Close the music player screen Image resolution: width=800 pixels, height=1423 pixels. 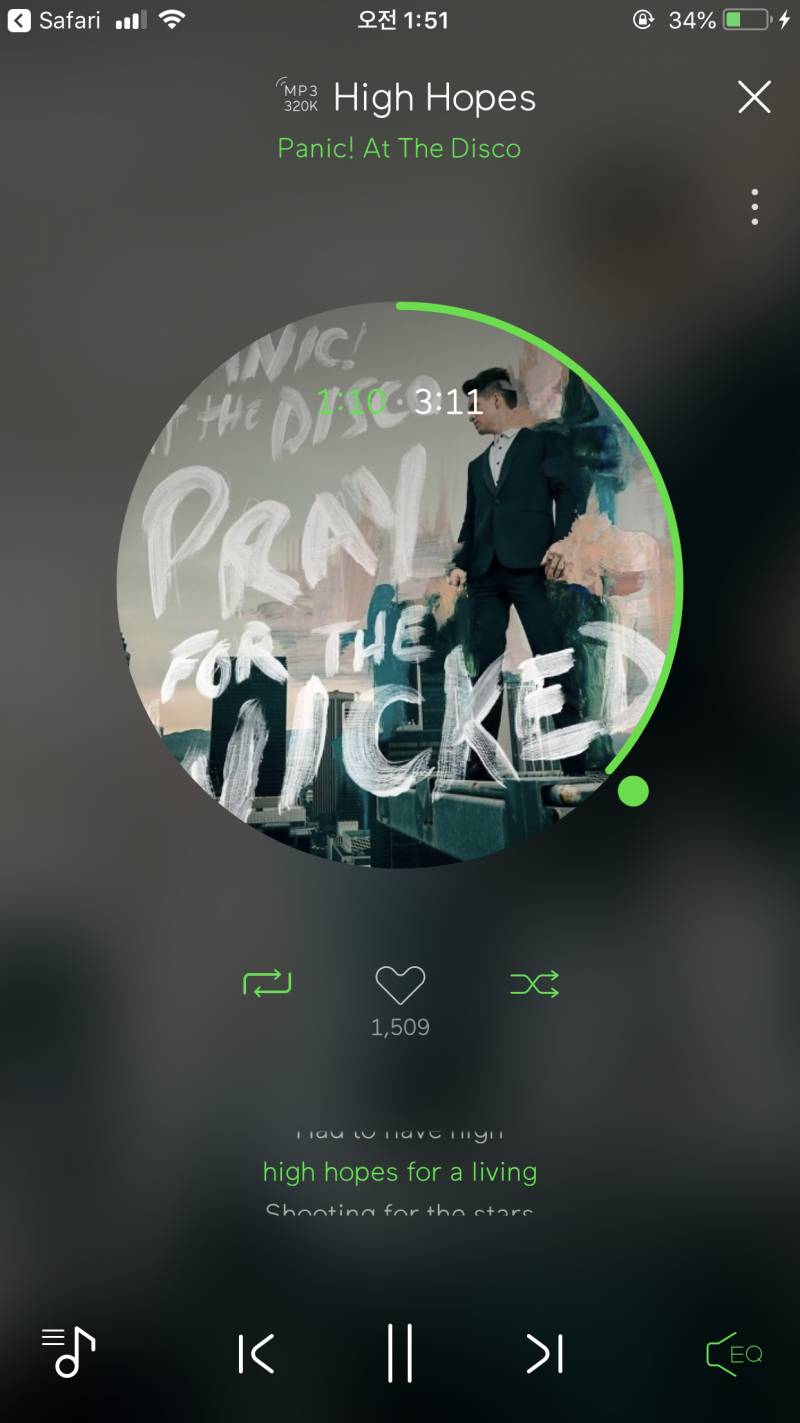click(754, 97)
